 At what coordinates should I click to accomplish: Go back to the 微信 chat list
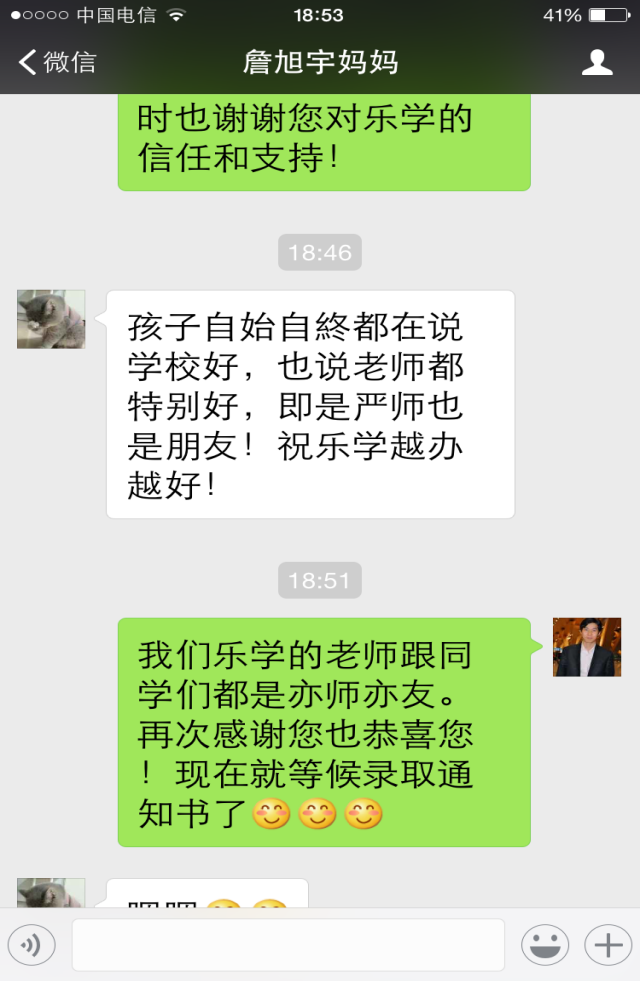57,62
